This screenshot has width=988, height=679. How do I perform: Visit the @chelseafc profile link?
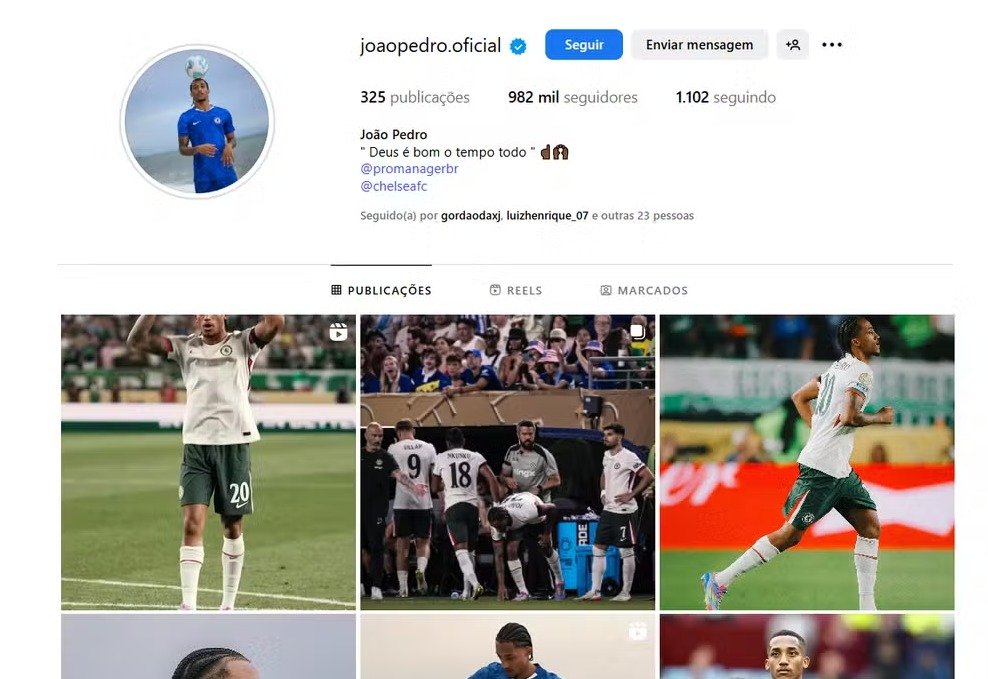(x=393, y=186)
